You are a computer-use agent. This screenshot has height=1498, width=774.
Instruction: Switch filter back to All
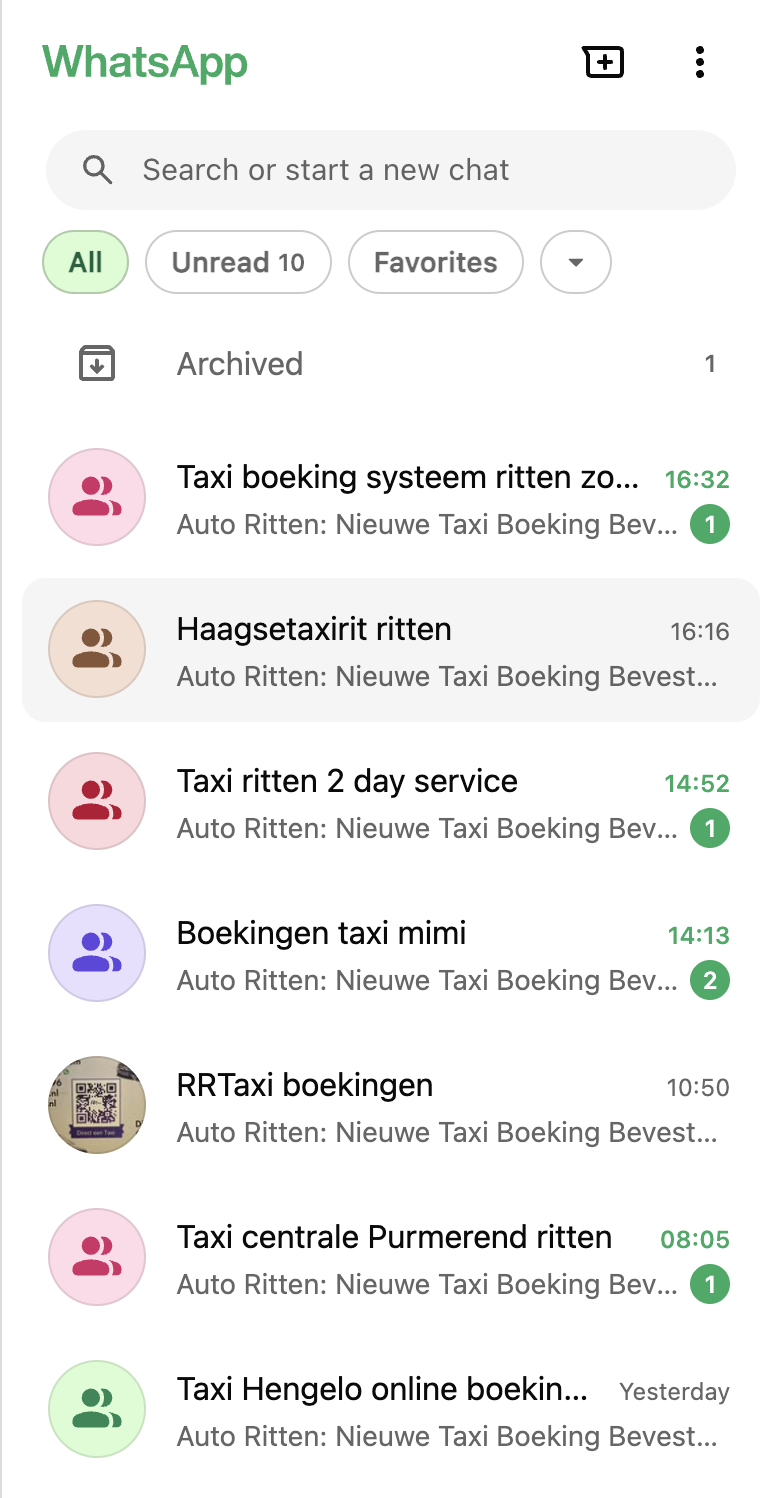(x=85, y=262)
